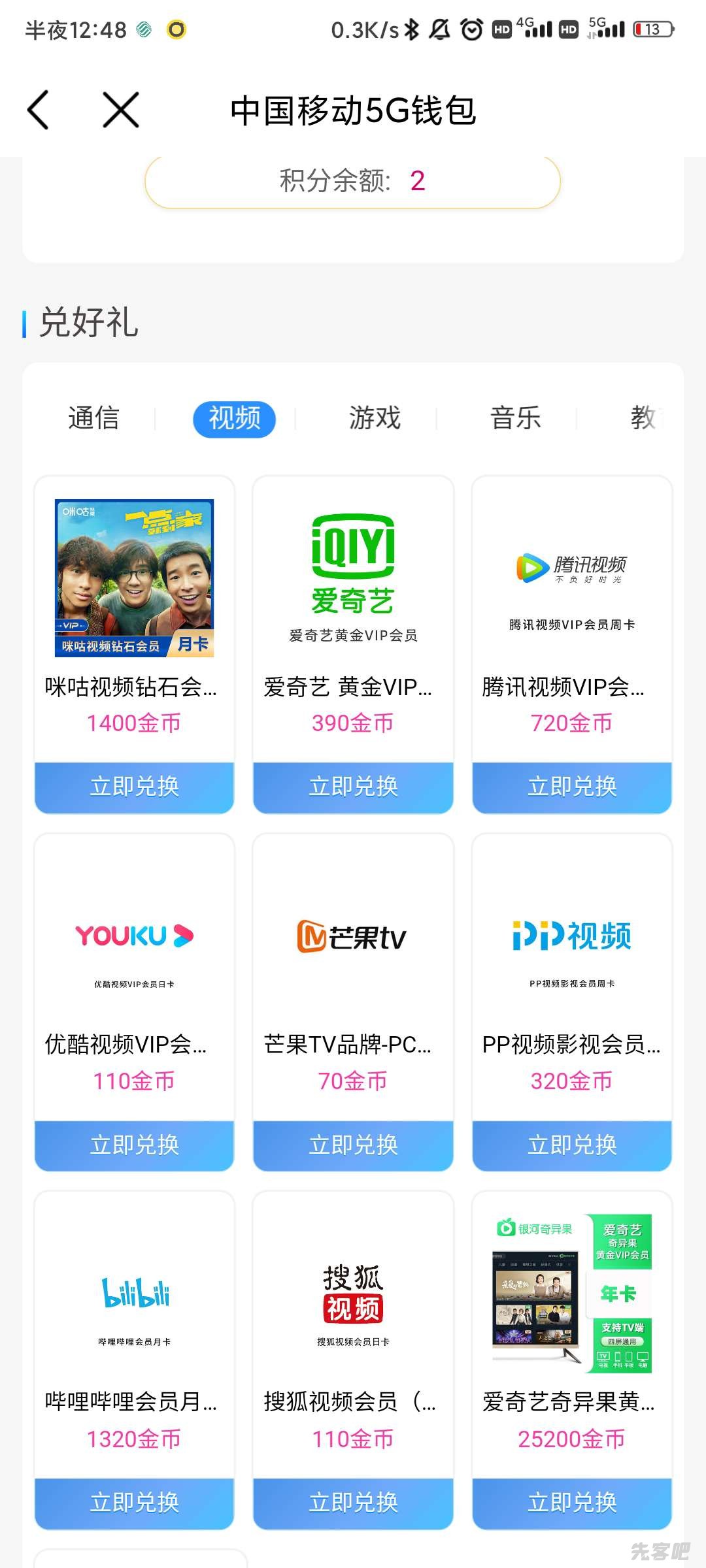
Task: Open the 咪咕视频钻石会员 month card picture
Action: click(x=134, y=578)
